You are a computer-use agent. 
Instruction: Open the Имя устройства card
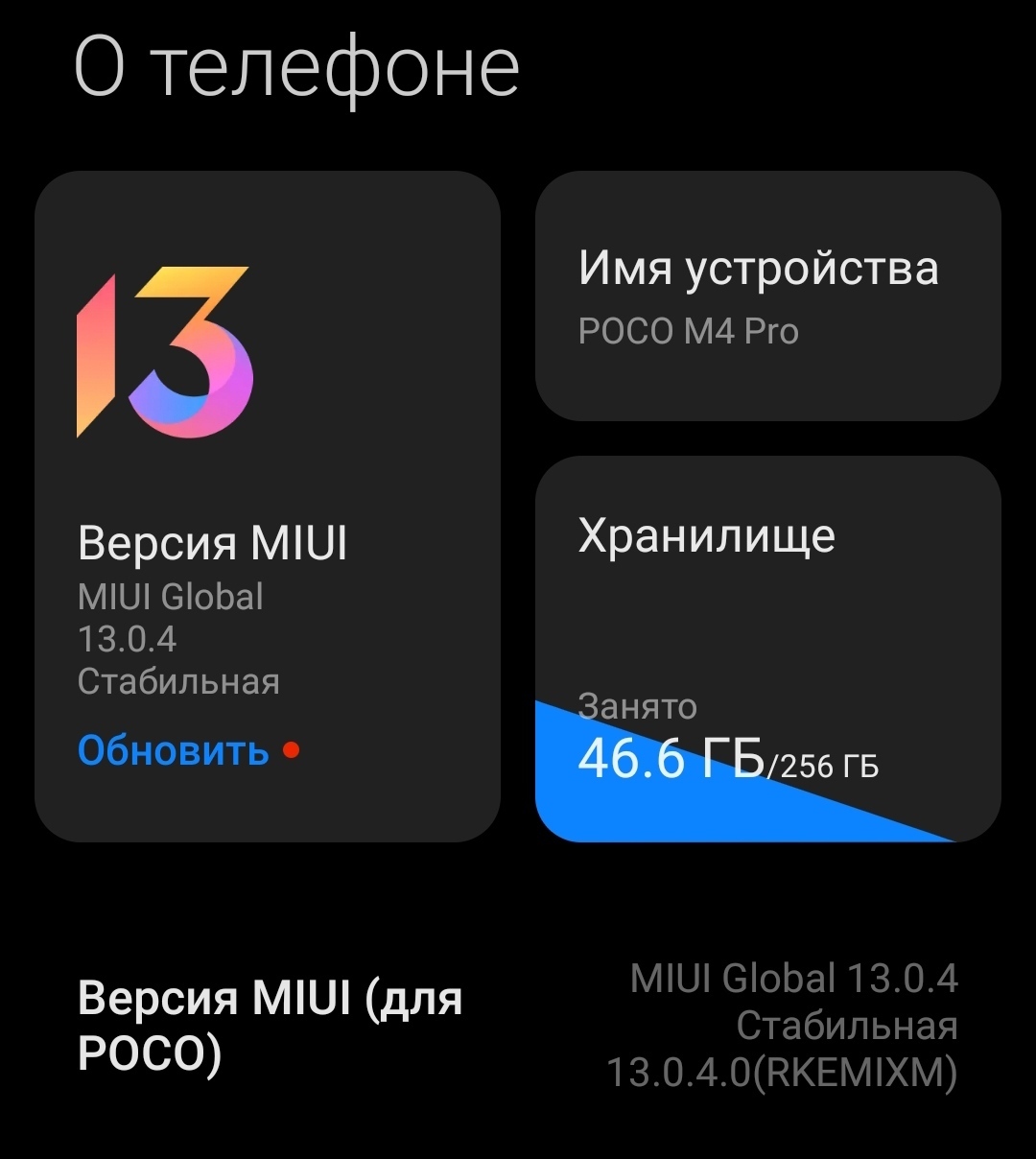pos(767,296)
